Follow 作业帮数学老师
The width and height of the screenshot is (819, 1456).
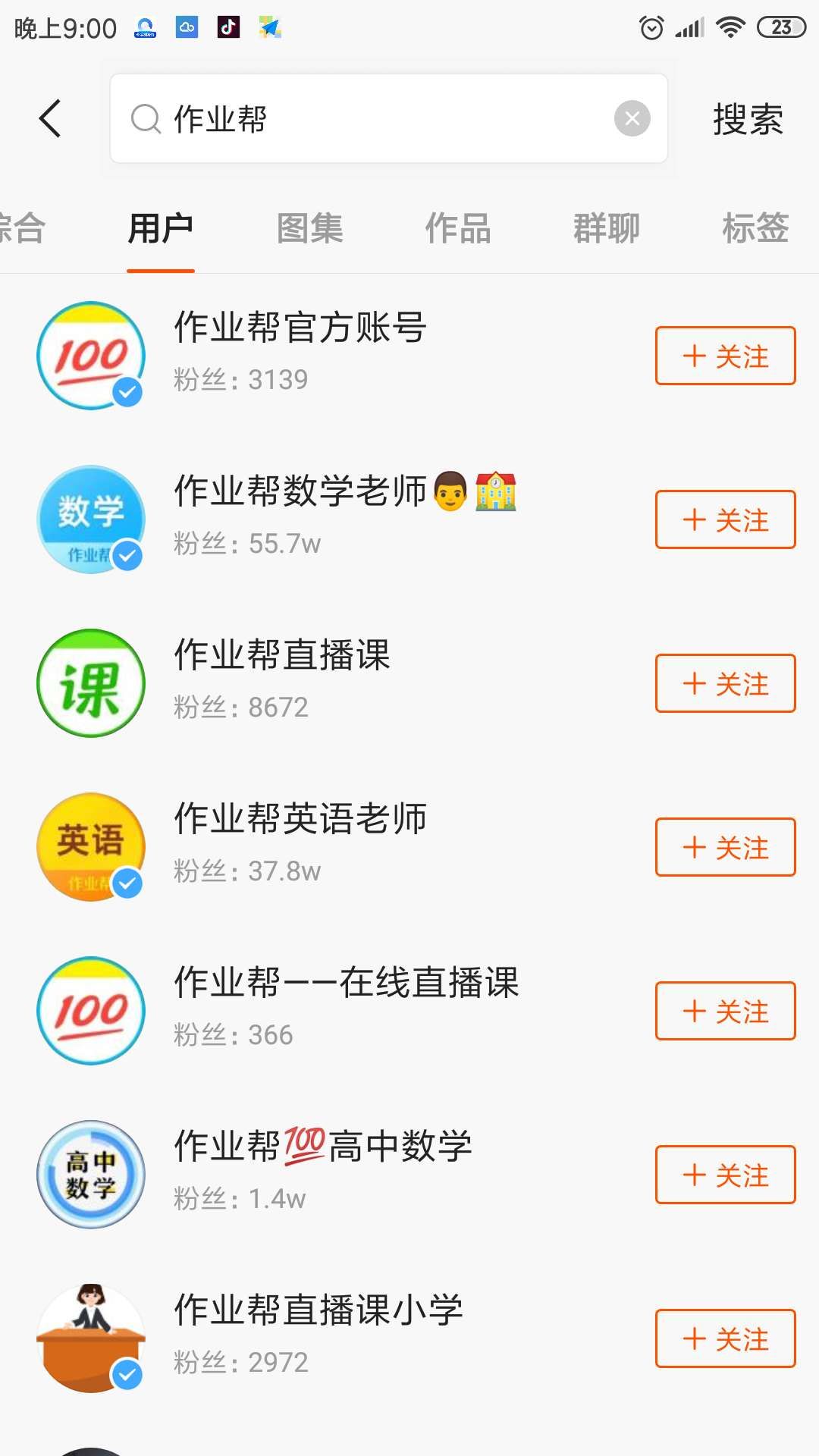725,519
